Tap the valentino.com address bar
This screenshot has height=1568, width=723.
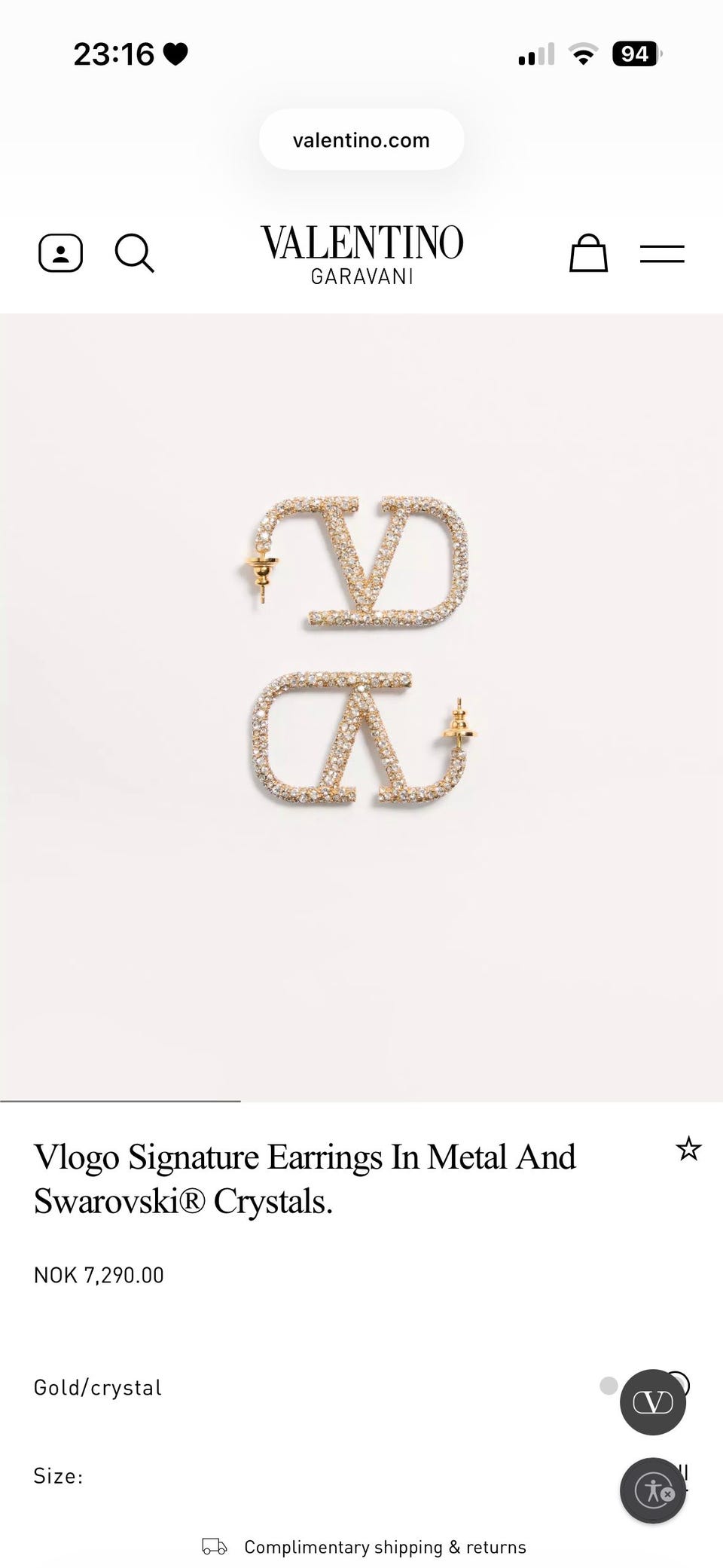[x=361, y=139]
